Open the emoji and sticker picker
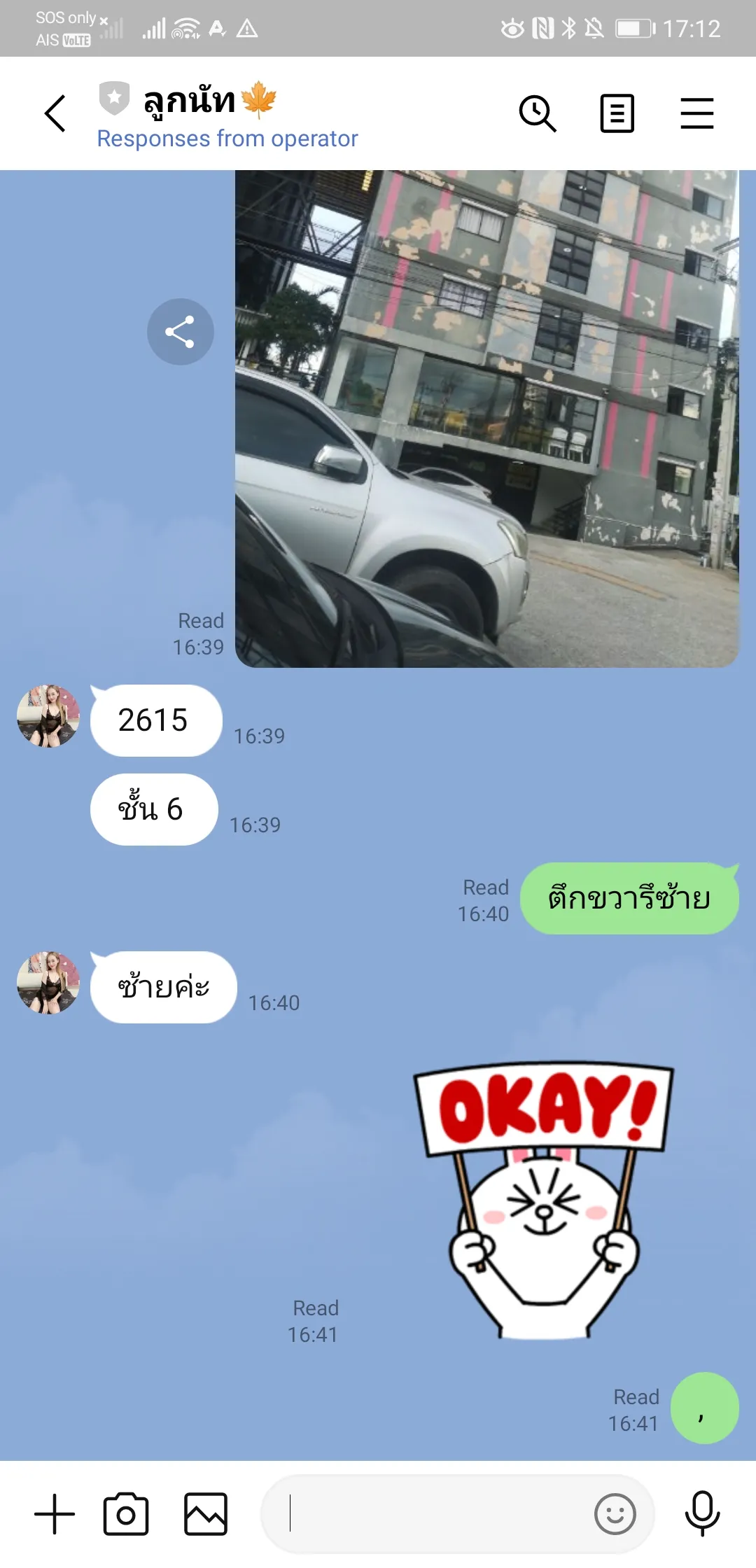Viewport: 756px width, 1568px height. point(615,1514)
